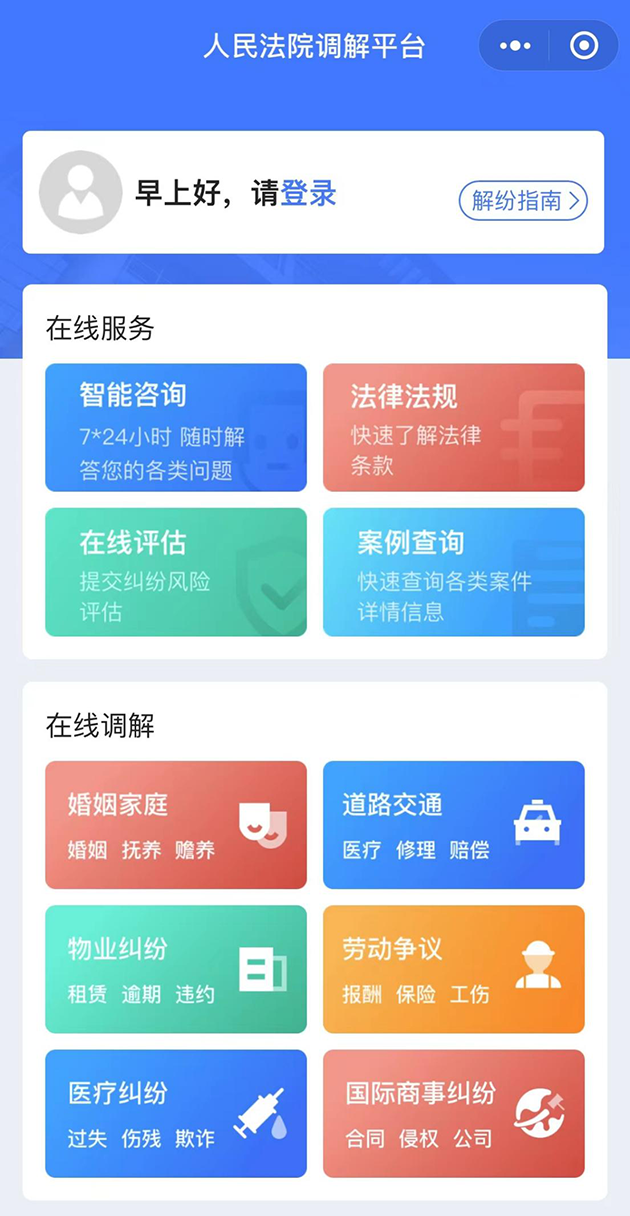Viewport: 630px width, 1216px height.
Task: Open the 解纷指南 guide
Action: click(523, 201)
